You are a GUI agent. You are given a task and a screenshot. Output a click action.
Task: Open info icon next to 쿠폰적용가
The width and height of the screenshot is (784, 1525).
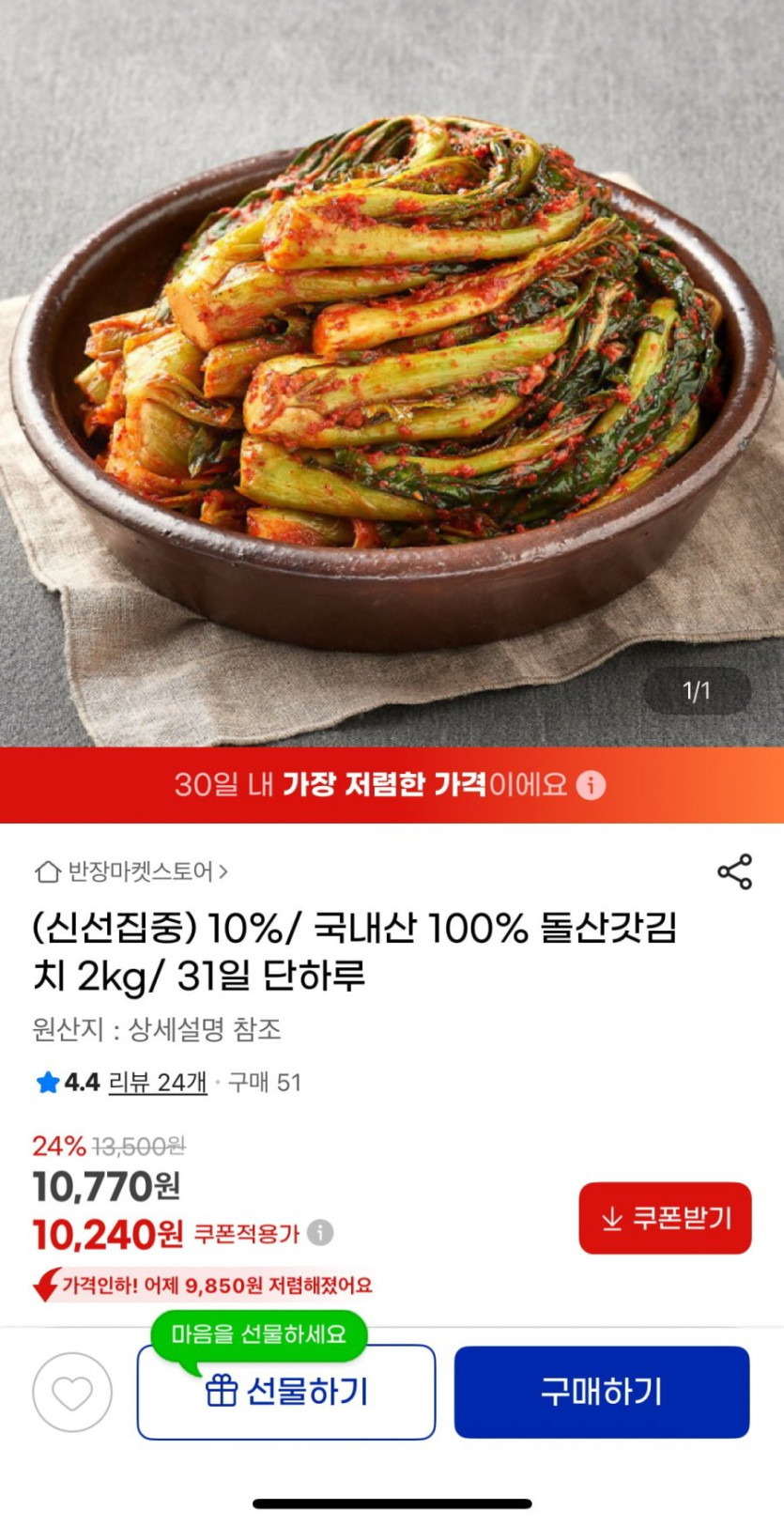pos(320,1232)
